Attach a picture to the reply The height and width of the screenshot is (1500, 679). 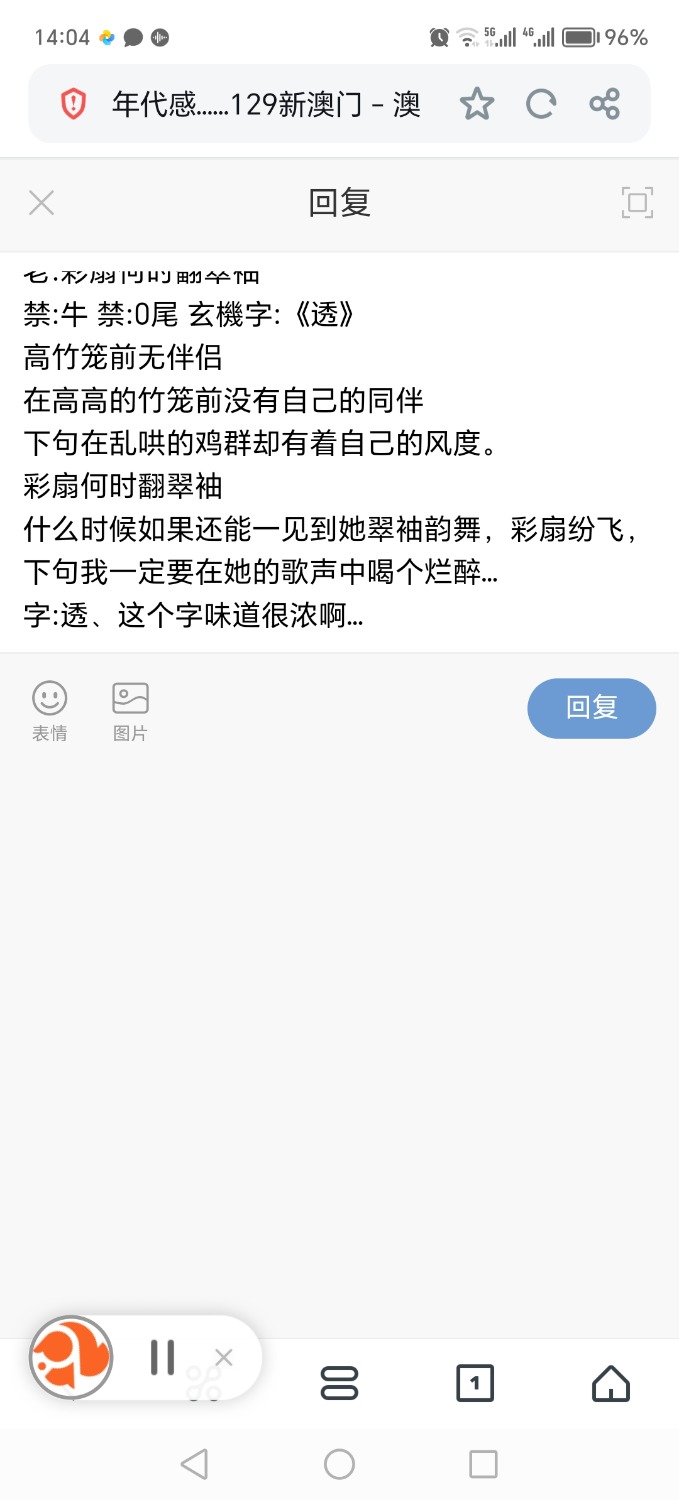[130, 710]
